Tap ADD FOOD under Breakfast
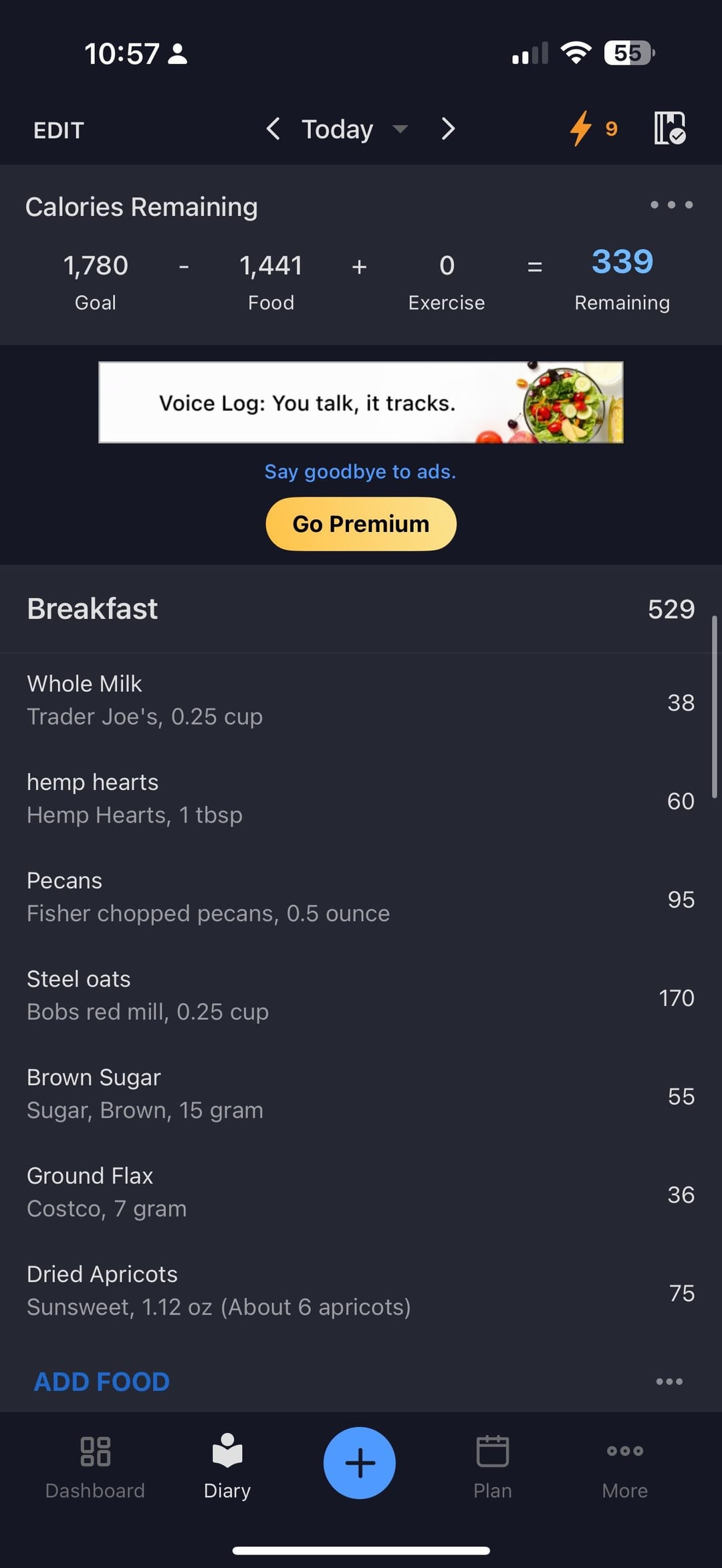The height and width of the screenshot is (1568, 722). click(102, 1381)
